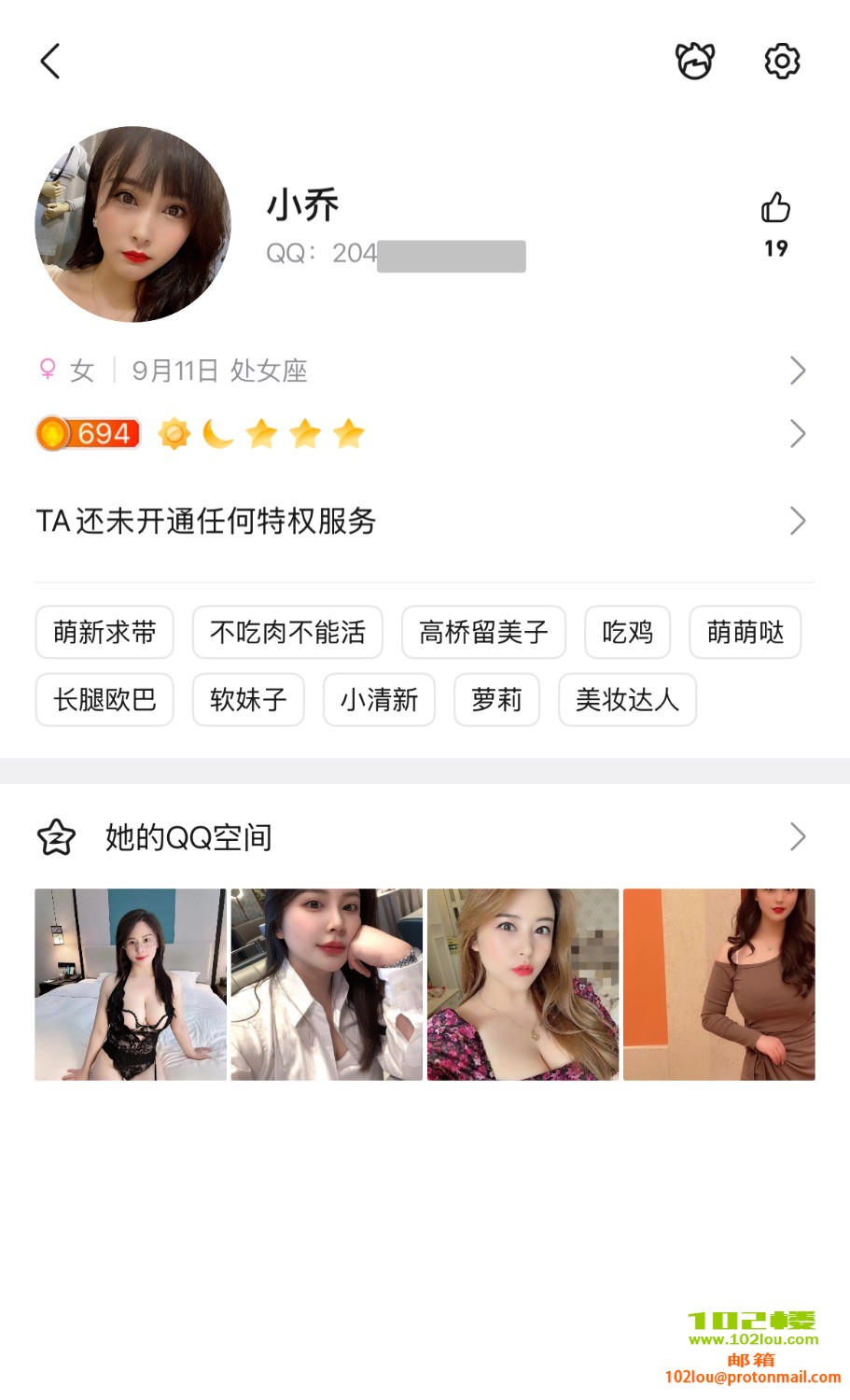
Task: Open the settings gear icon
Action: point(782,62)
